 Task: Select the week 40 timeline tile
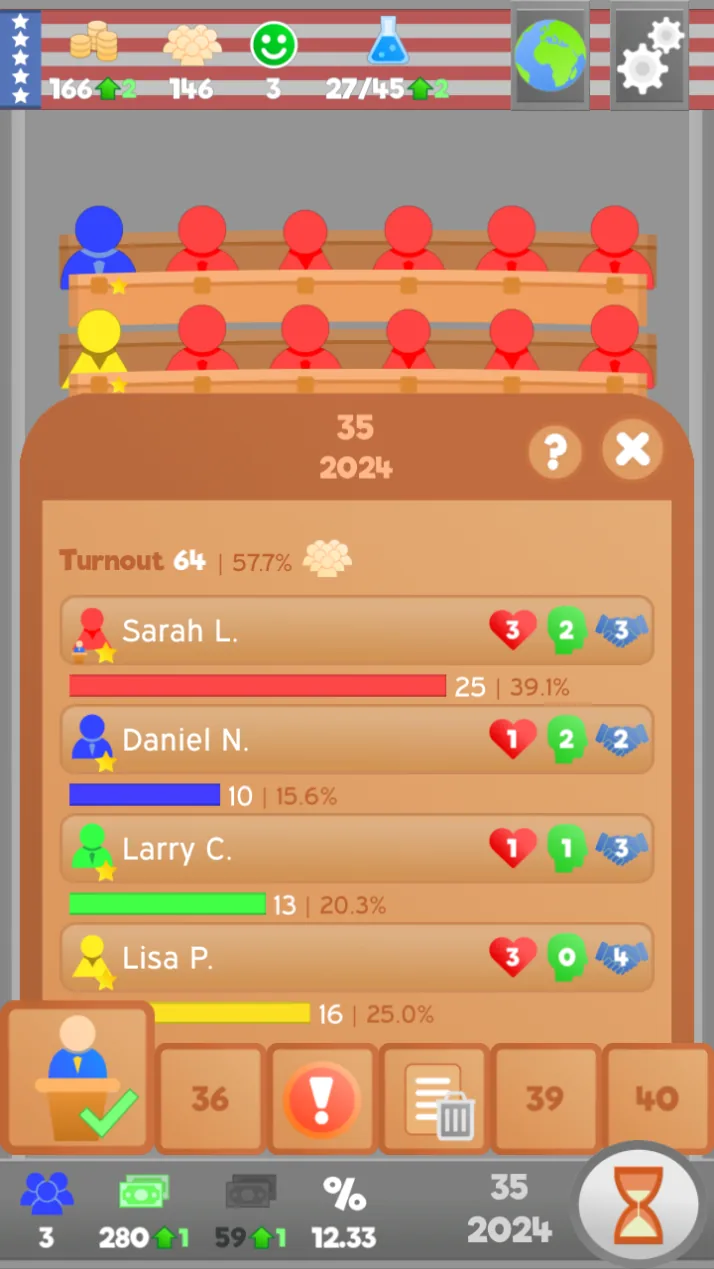coord(658,1099)
